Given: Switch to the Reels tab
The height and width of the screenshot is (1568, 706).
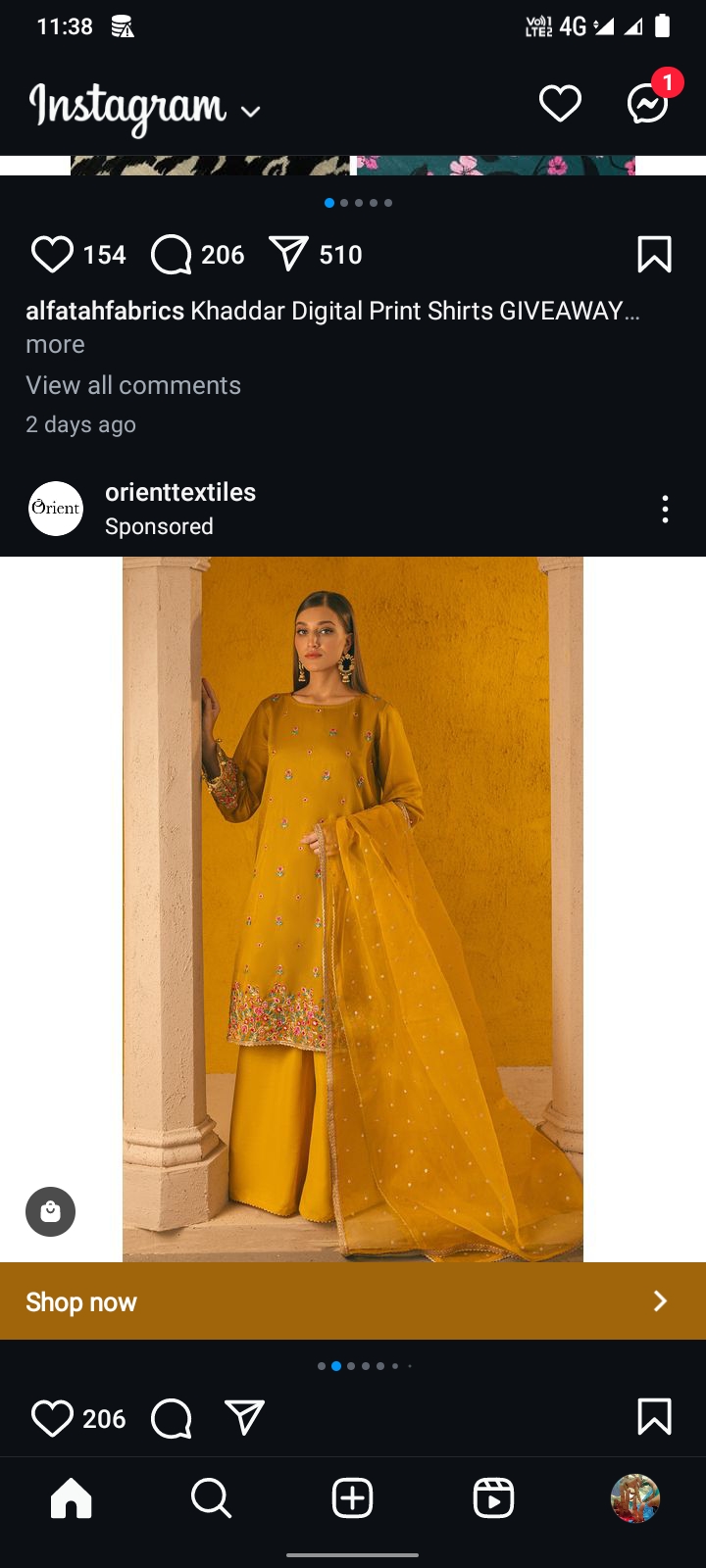Looking at the screenshot, I should [x=493, y=1498].
